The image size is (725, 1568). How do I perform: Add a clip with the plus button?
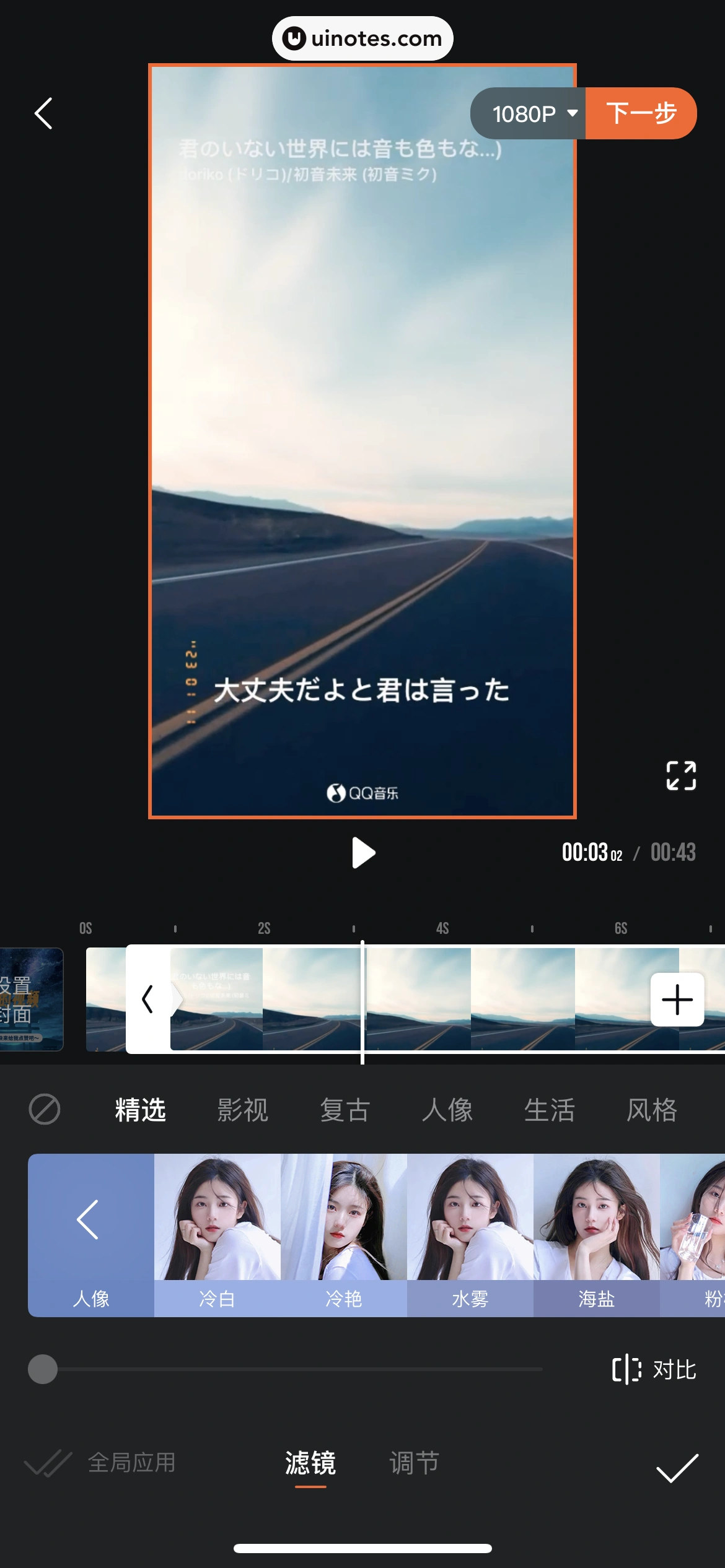pos(677,1000)
